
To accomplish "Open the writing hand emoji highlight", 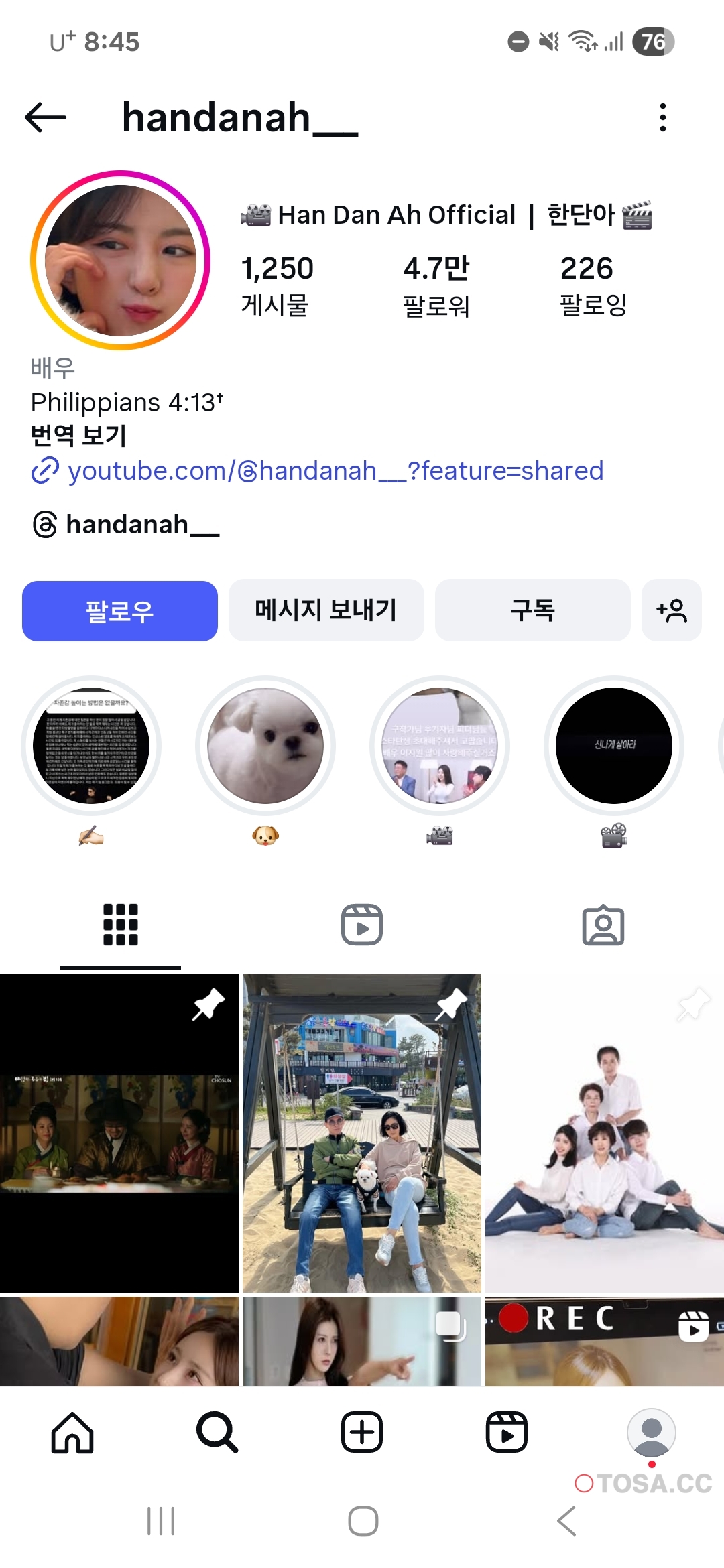I will [91, 746].
